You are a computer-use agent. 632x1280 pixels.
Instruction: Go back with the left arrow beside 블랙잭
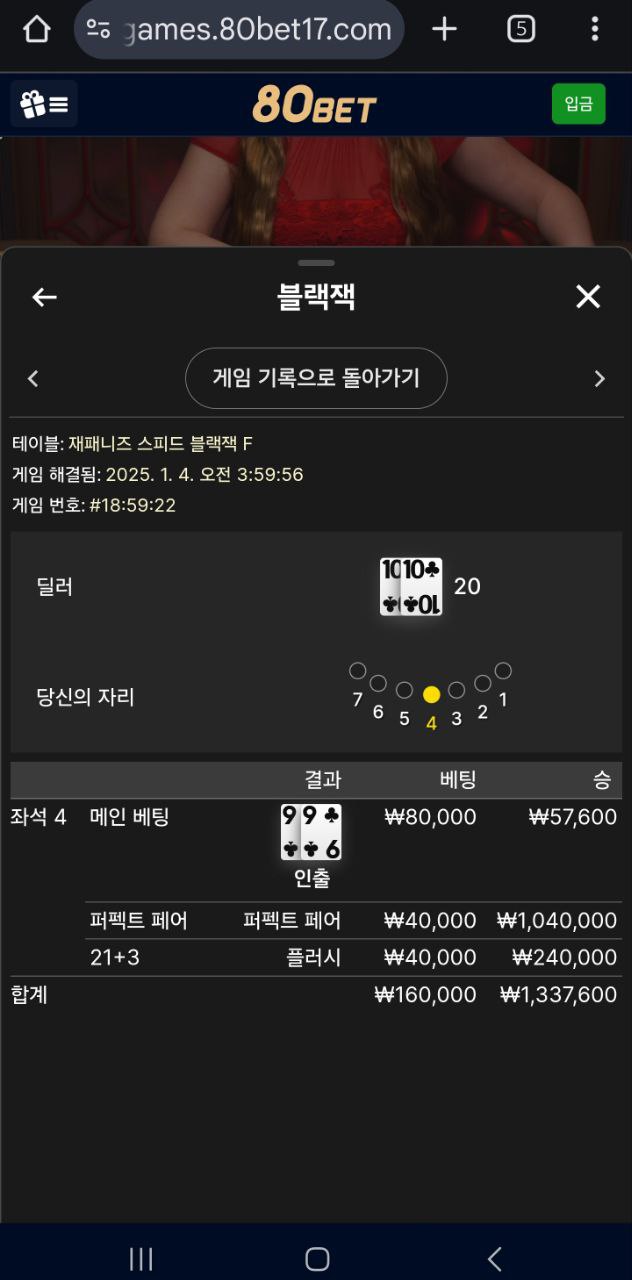44,297
